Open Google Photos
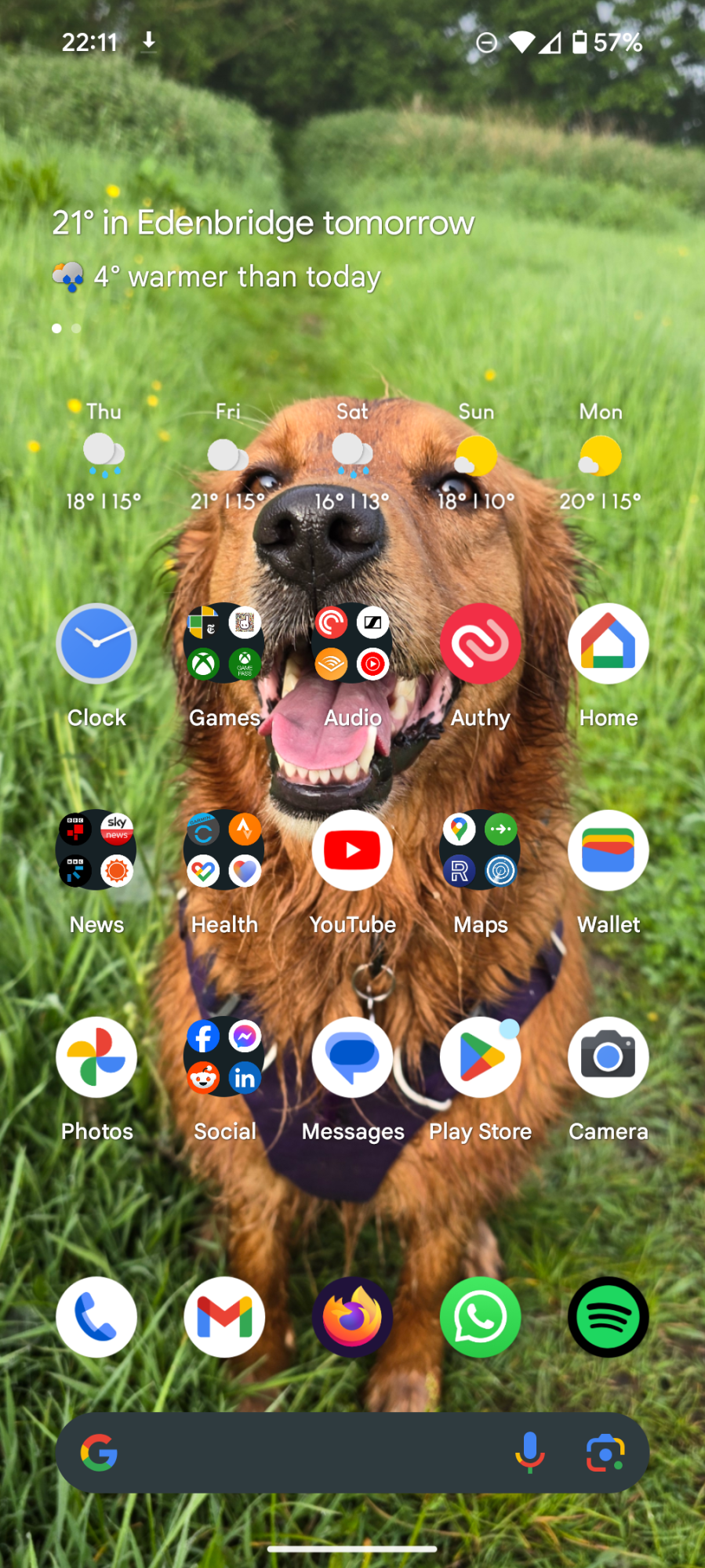 point(96,1058)
